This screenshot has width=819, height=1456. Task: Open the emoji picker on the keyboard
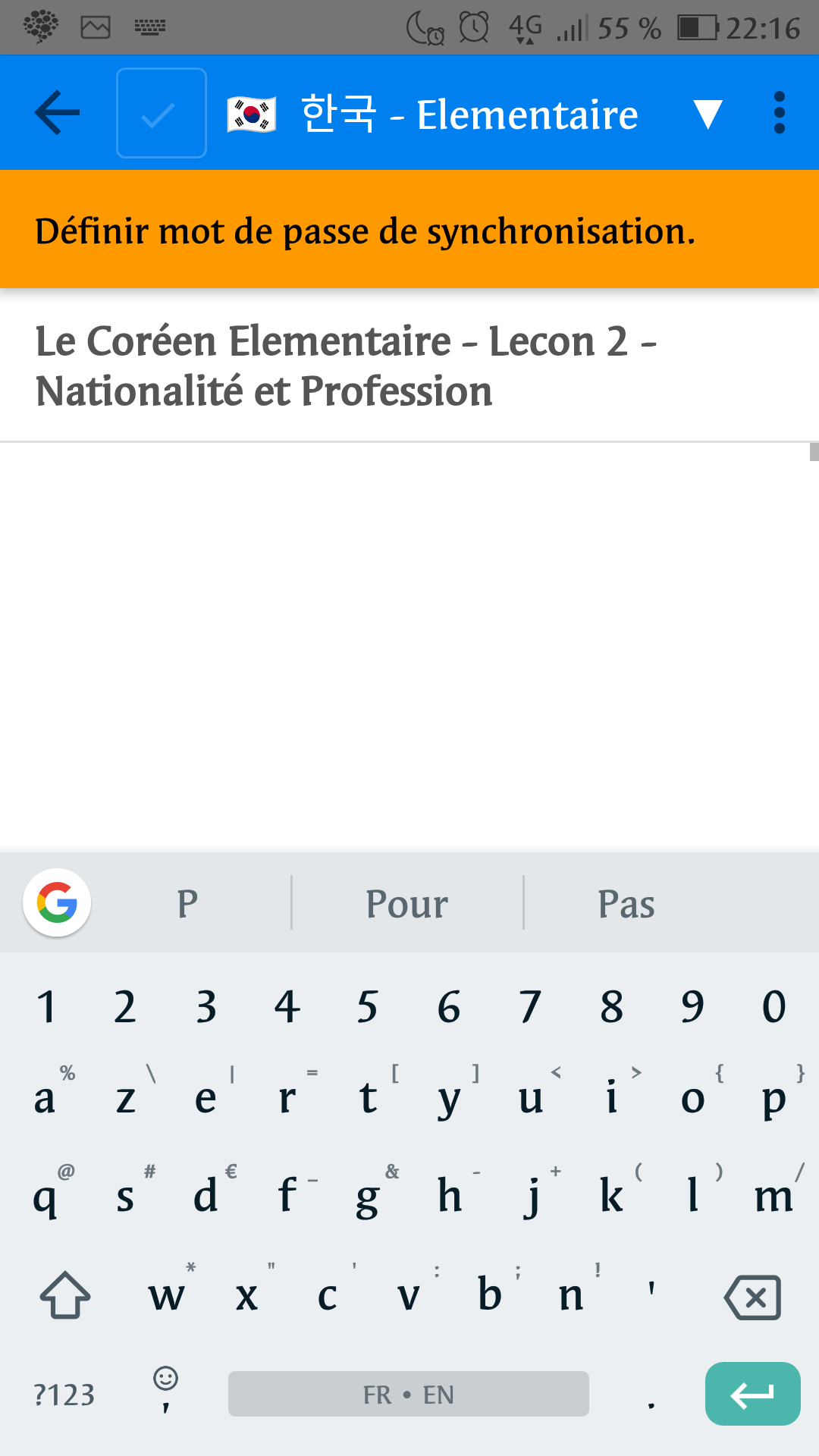pos(164,1393)
